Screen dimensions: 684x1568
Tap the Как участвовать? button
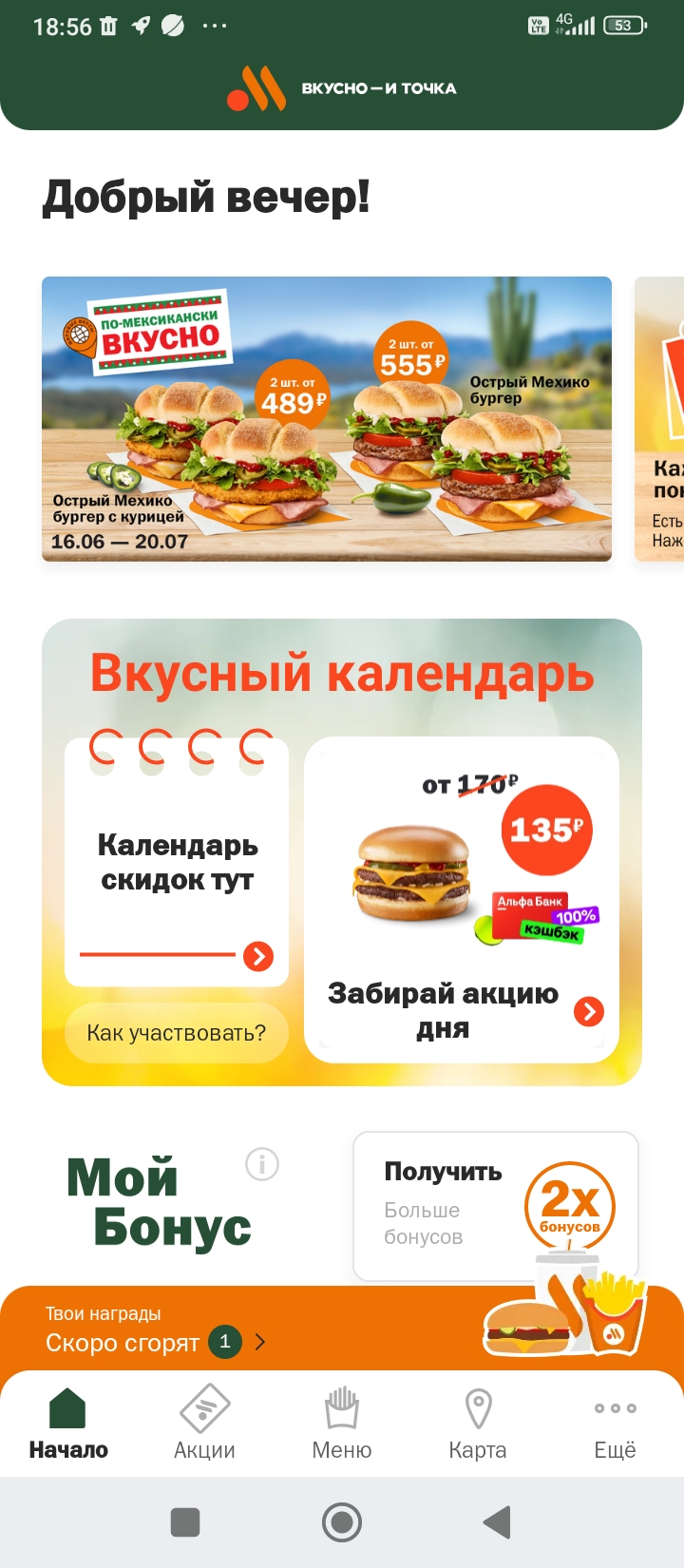click(177, 1033)
